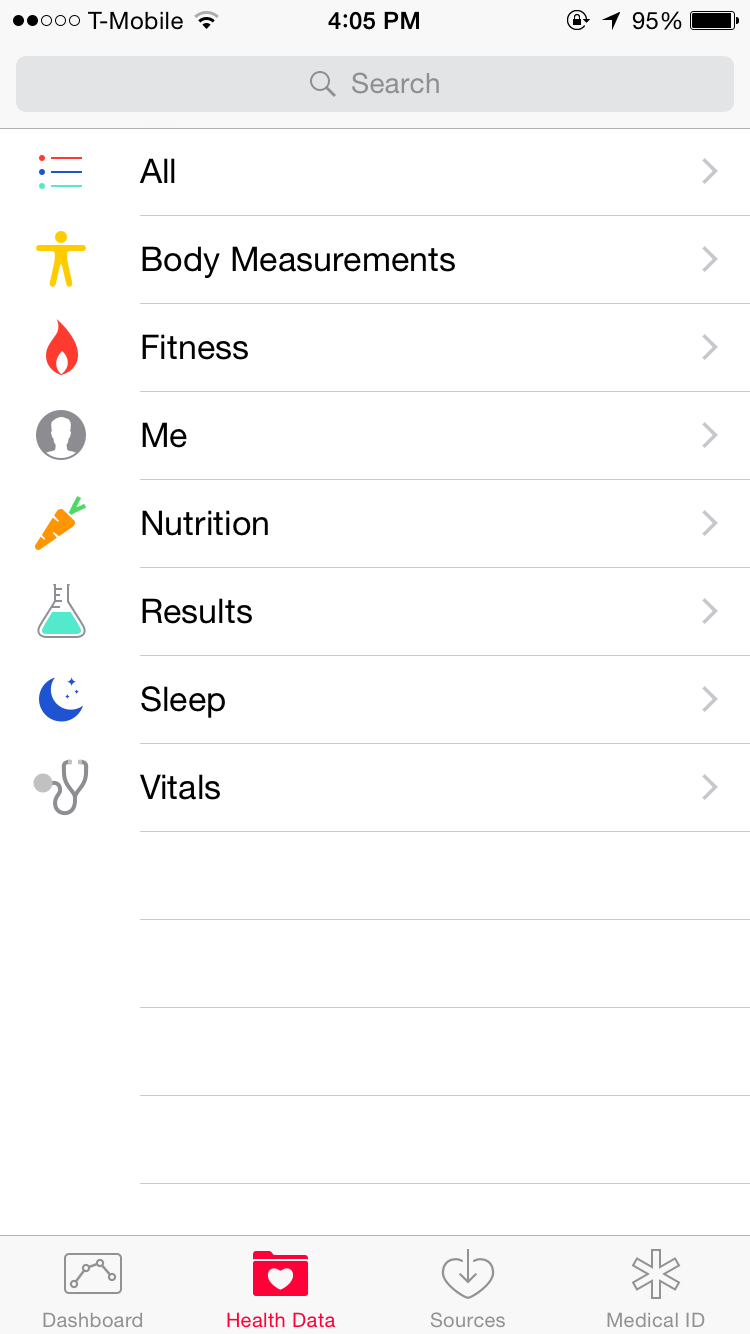This screenshot has height=1334, width=750.
Task: Tap the Search field
Action: tap(375, 84)
